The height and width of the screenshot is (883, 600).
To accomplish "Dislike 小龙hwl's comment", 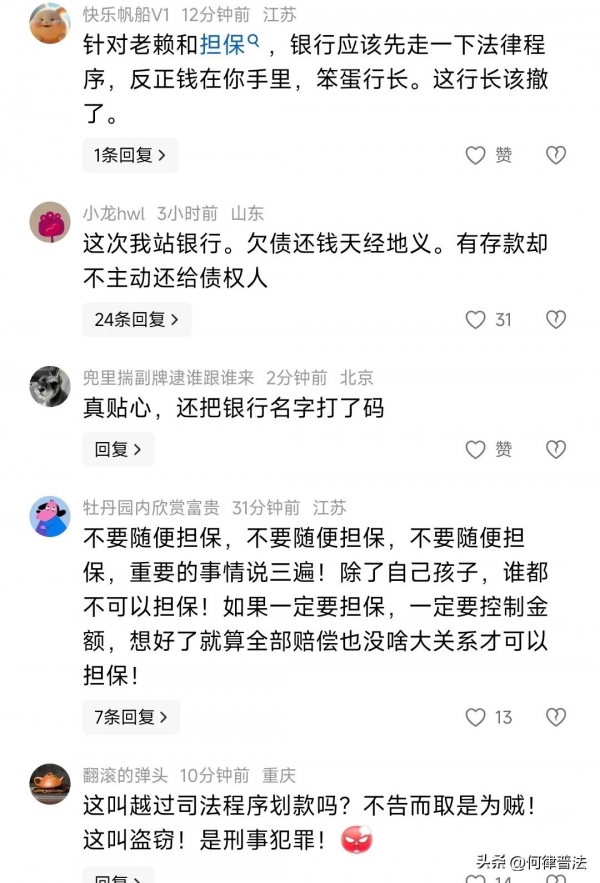I will click(555, 320).
